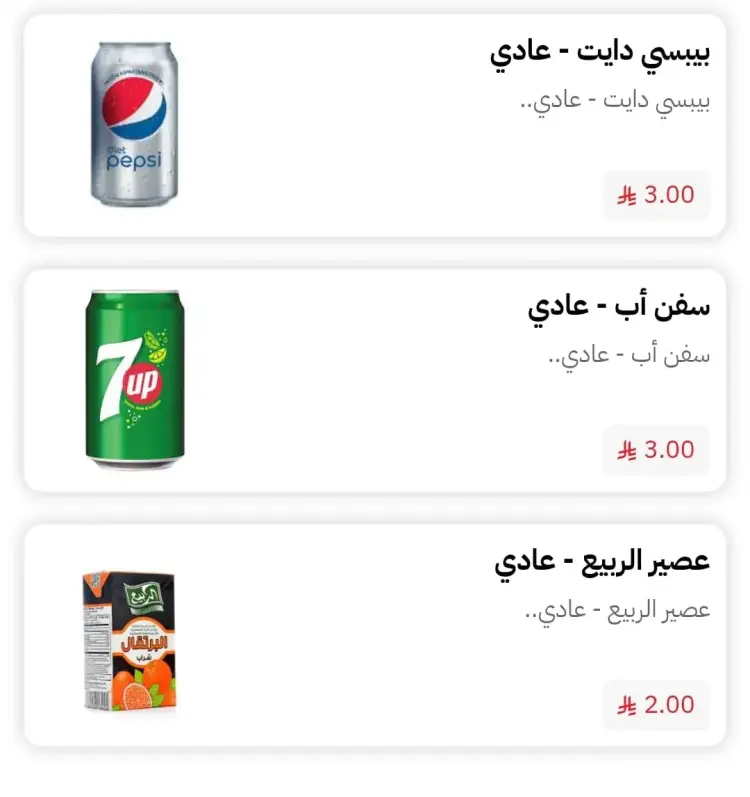This screenshot has height=797, width=750.
Task: View the Al Rabie juice (عصير الربيع) card
Action: (x=374, y=636)
